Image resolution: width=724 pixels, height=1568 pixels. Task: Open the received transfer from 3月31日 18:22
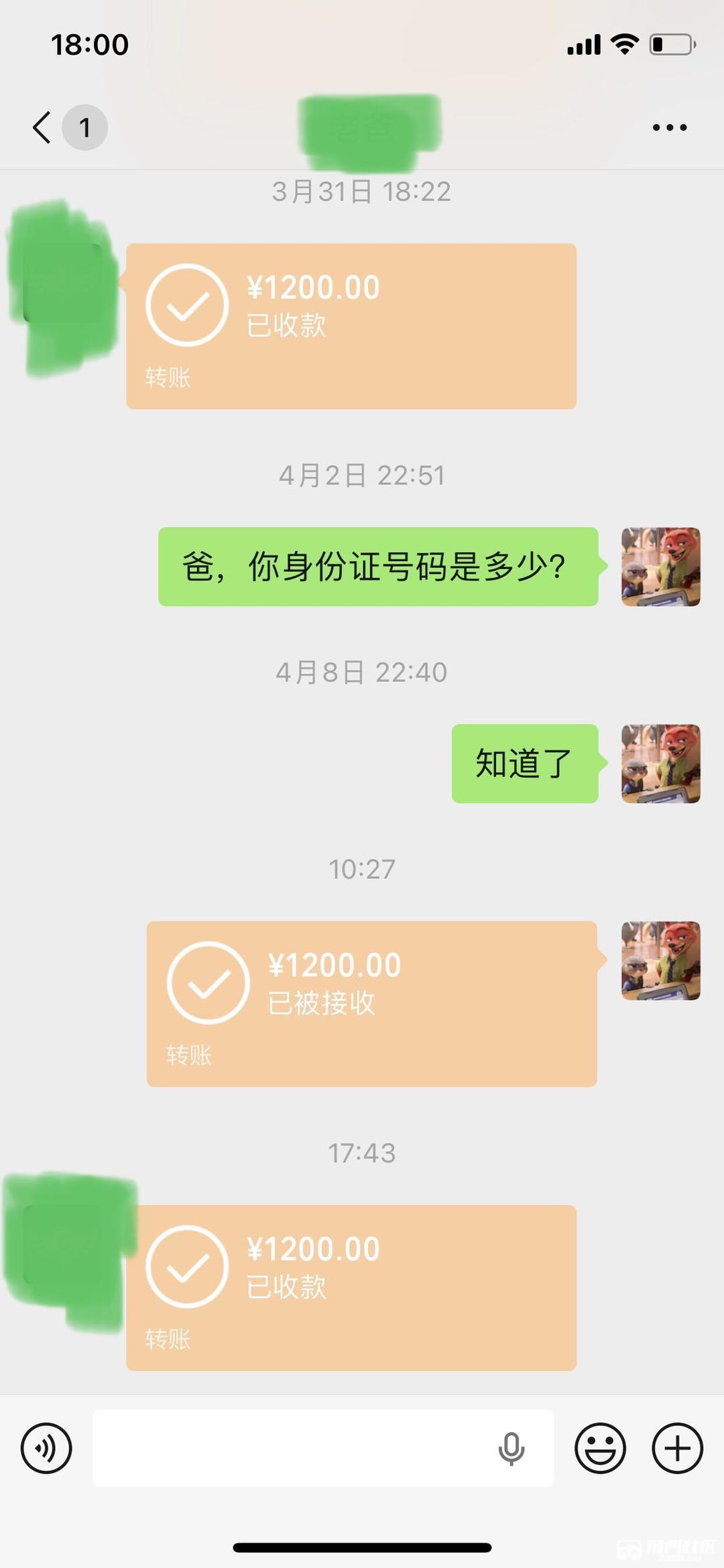click(x=351, y=326)
